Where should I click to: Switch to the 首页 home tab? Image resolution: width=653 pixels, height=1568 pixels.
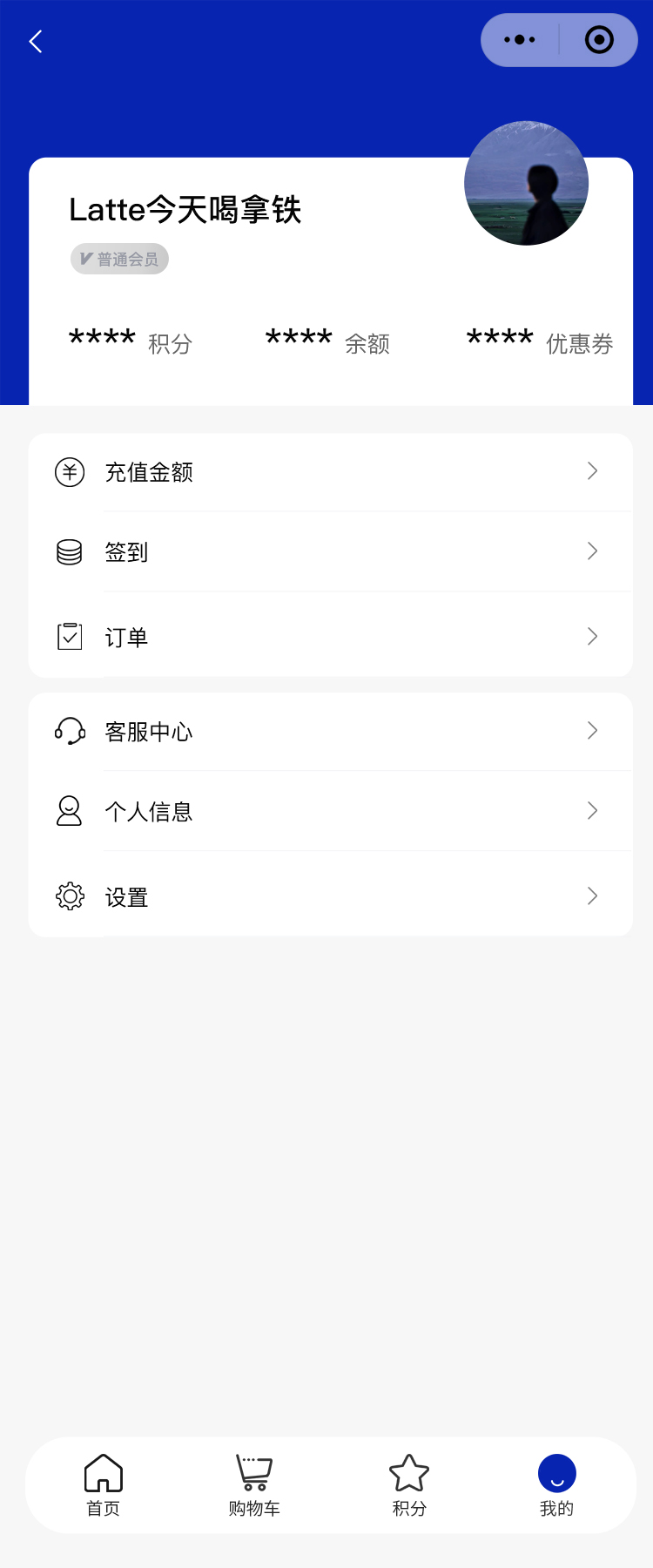point(103,1485)
